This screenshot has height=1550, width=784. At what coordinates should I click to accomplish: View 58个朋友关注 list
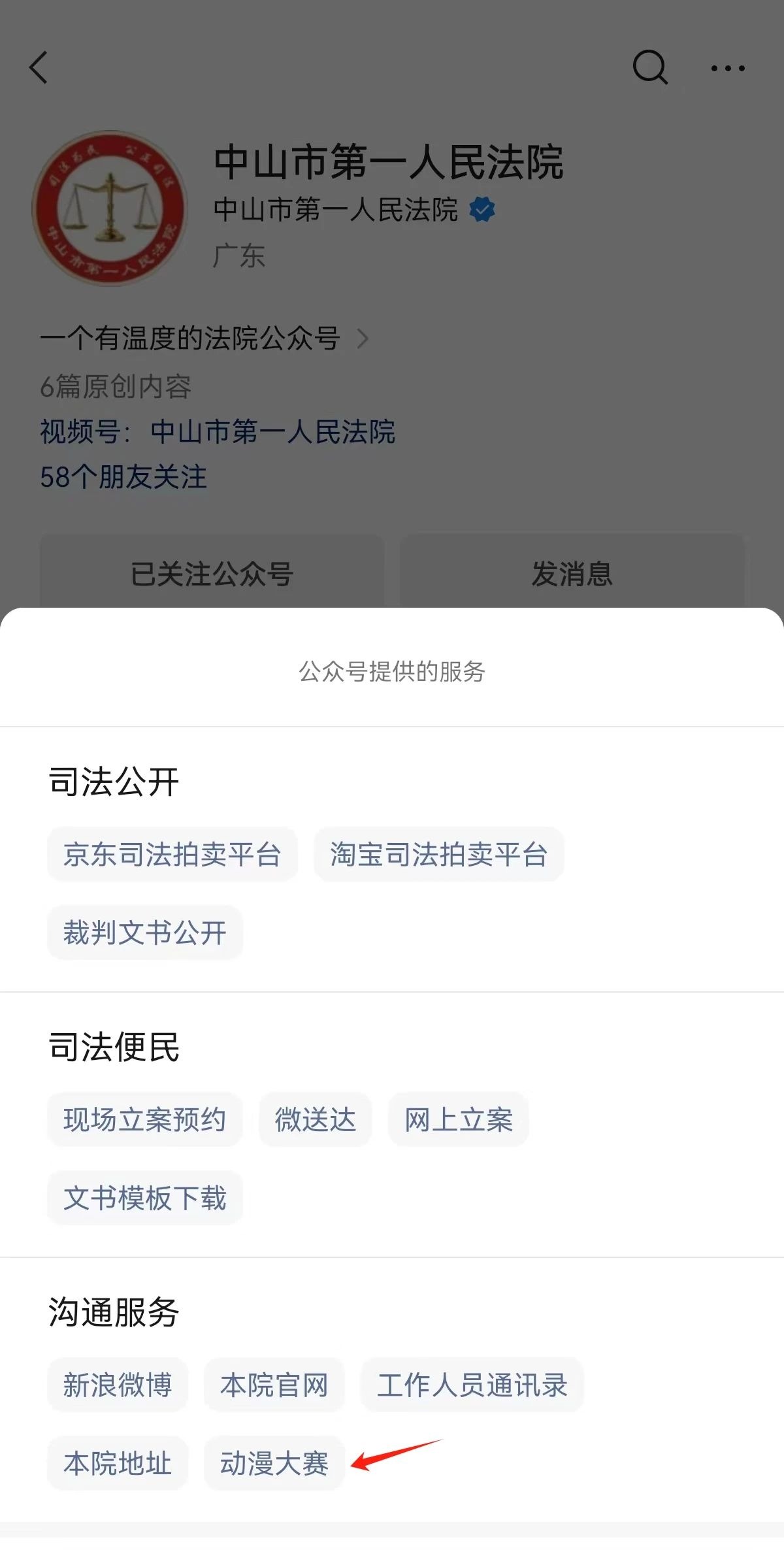click(x=123, y=477)
